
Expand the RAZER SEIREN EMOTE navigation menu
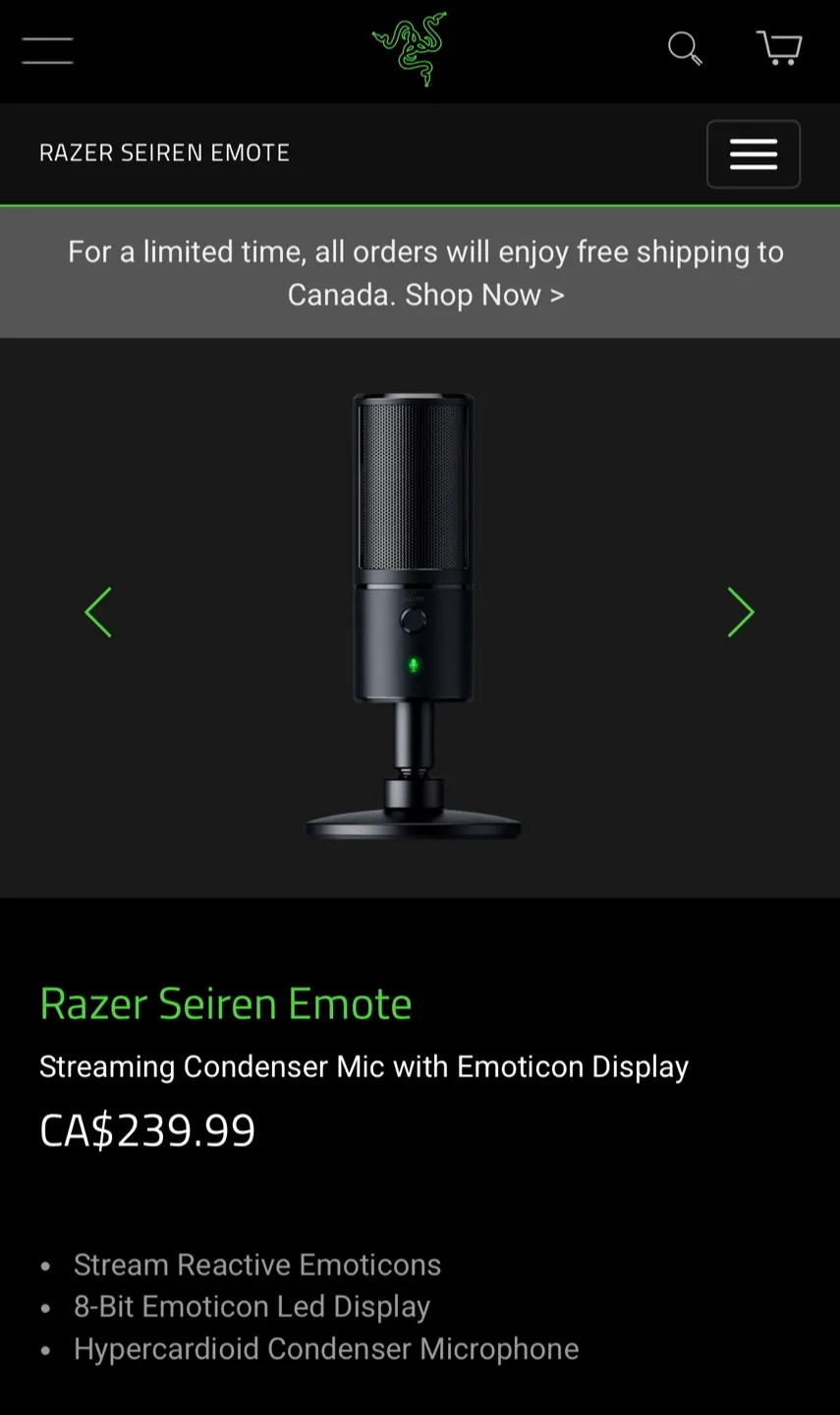(754, 153)
